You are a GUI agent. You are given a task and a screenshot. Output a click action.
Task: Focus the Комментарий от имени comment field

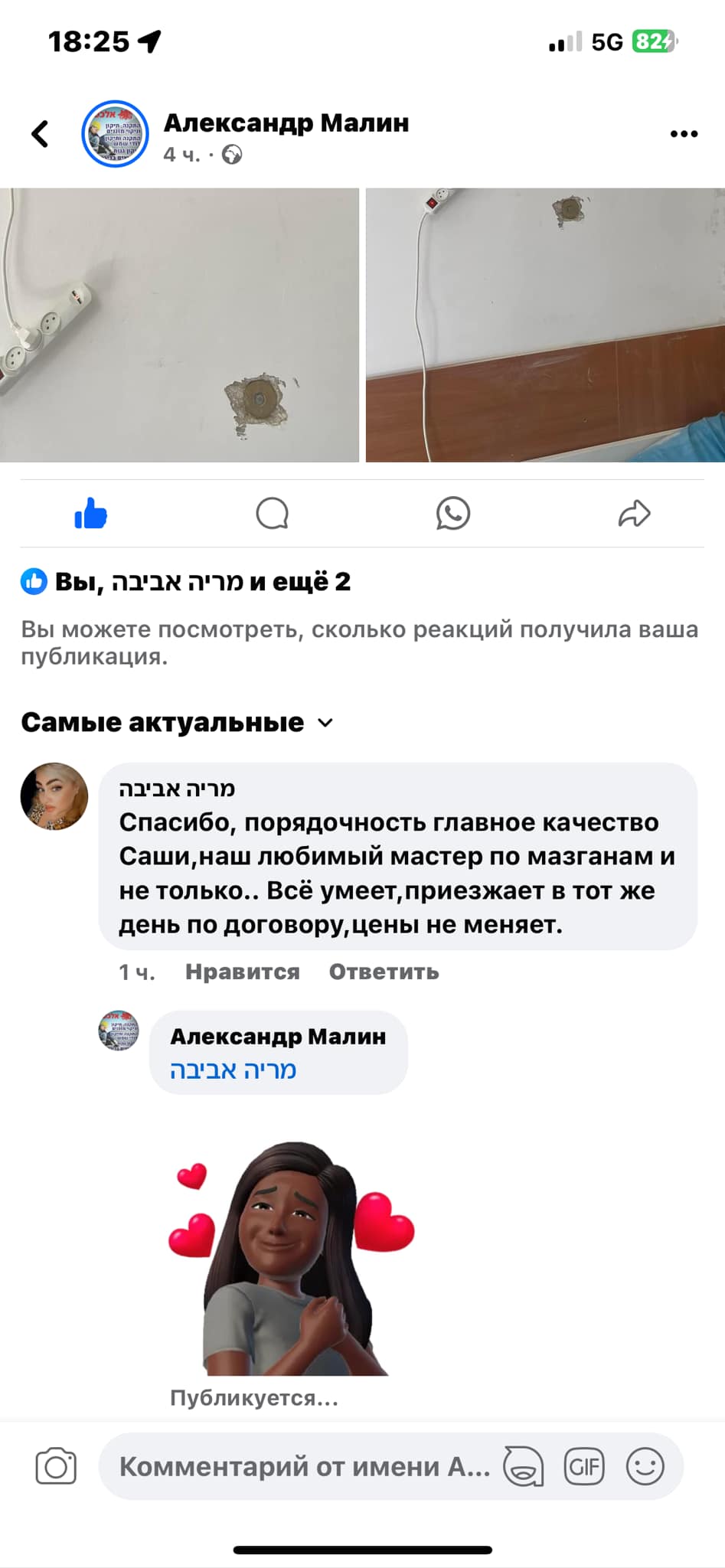pyautogui.click(x=302, y=1466)
